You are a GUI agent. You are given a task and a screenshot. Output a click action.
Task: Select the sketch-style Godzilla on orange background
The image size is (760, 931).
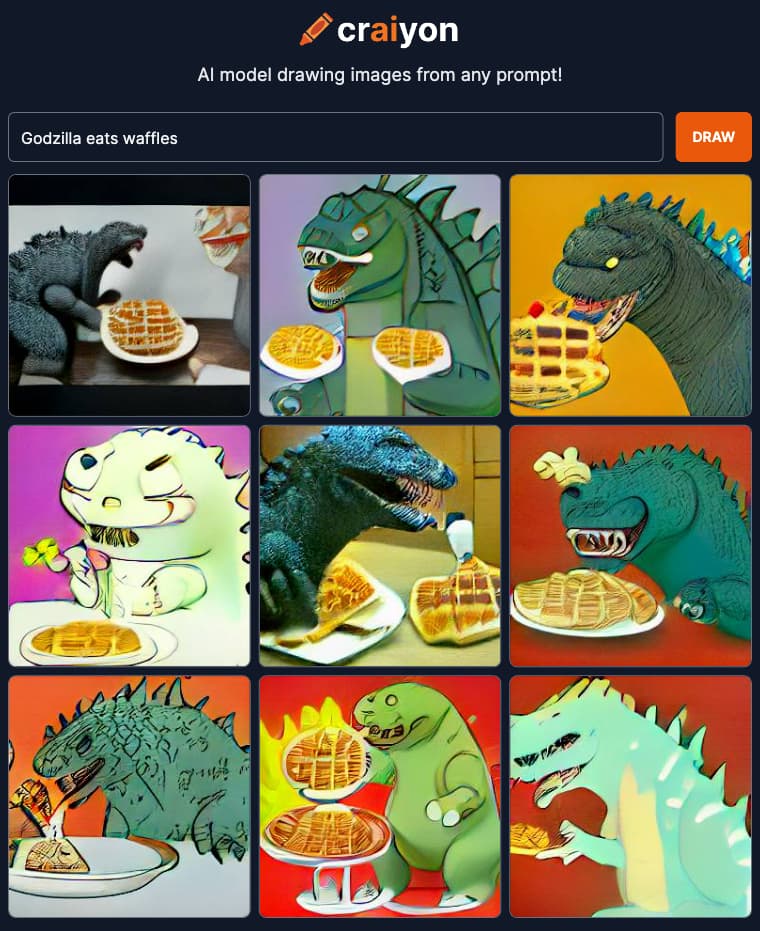coord(129,796)
